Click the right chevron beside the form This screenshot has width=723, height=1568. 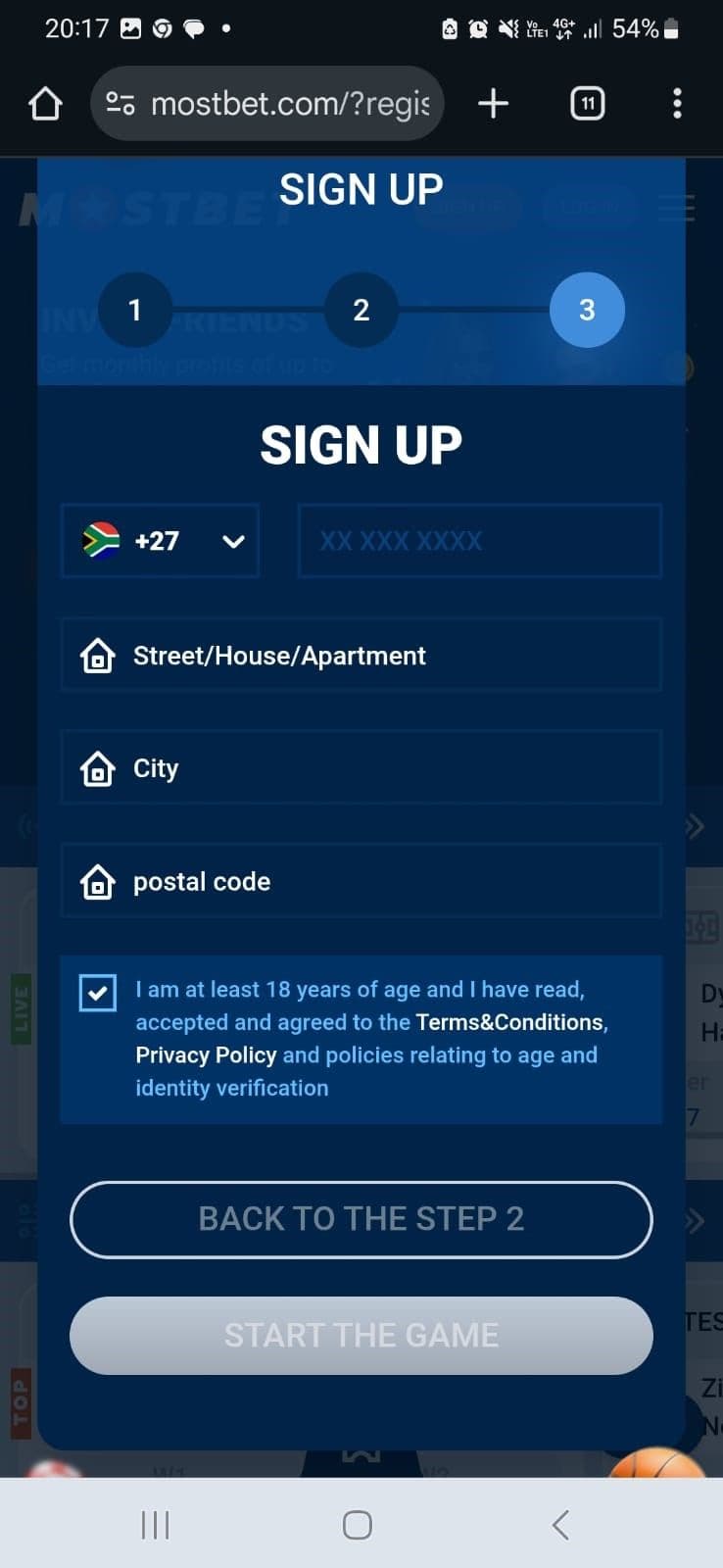click(694, 826)
